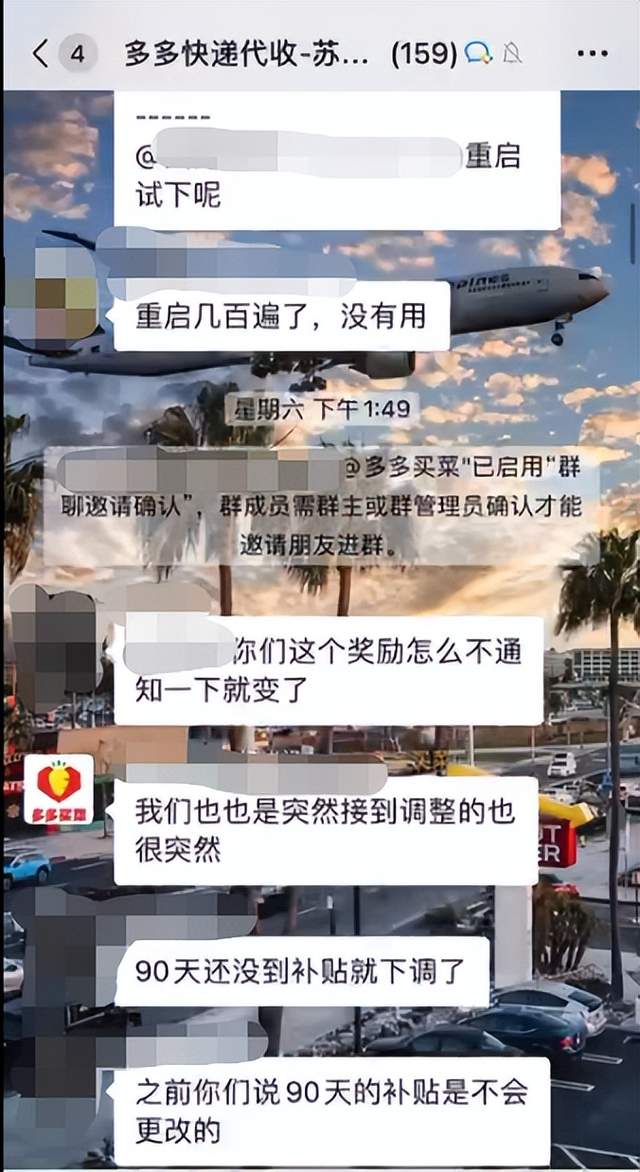
Task: Open the 多多买菜 sender avatar profile
Action: coord(59,790)
